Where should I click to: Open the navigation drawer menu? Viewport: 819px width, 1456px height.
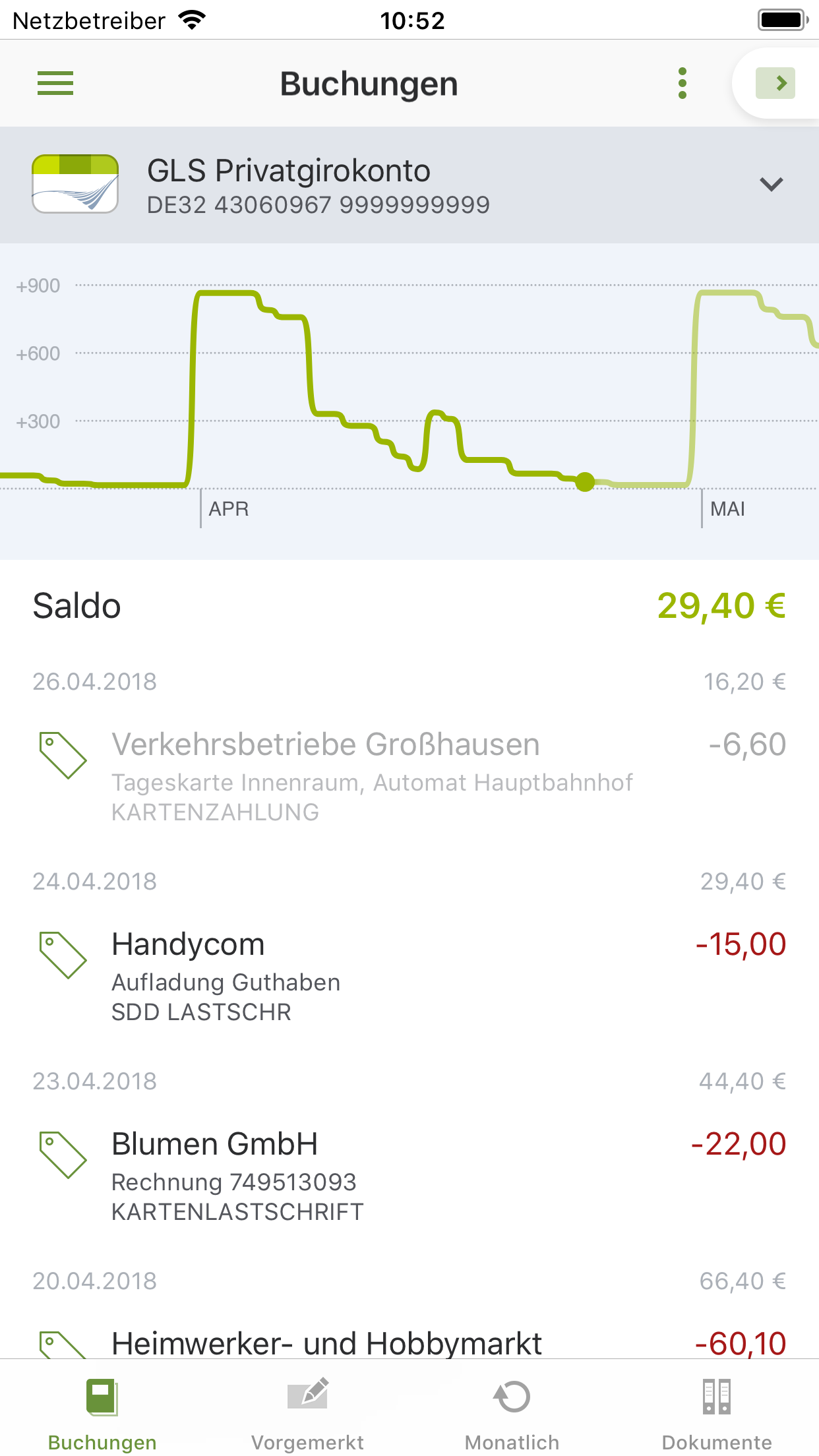[55, 84]
